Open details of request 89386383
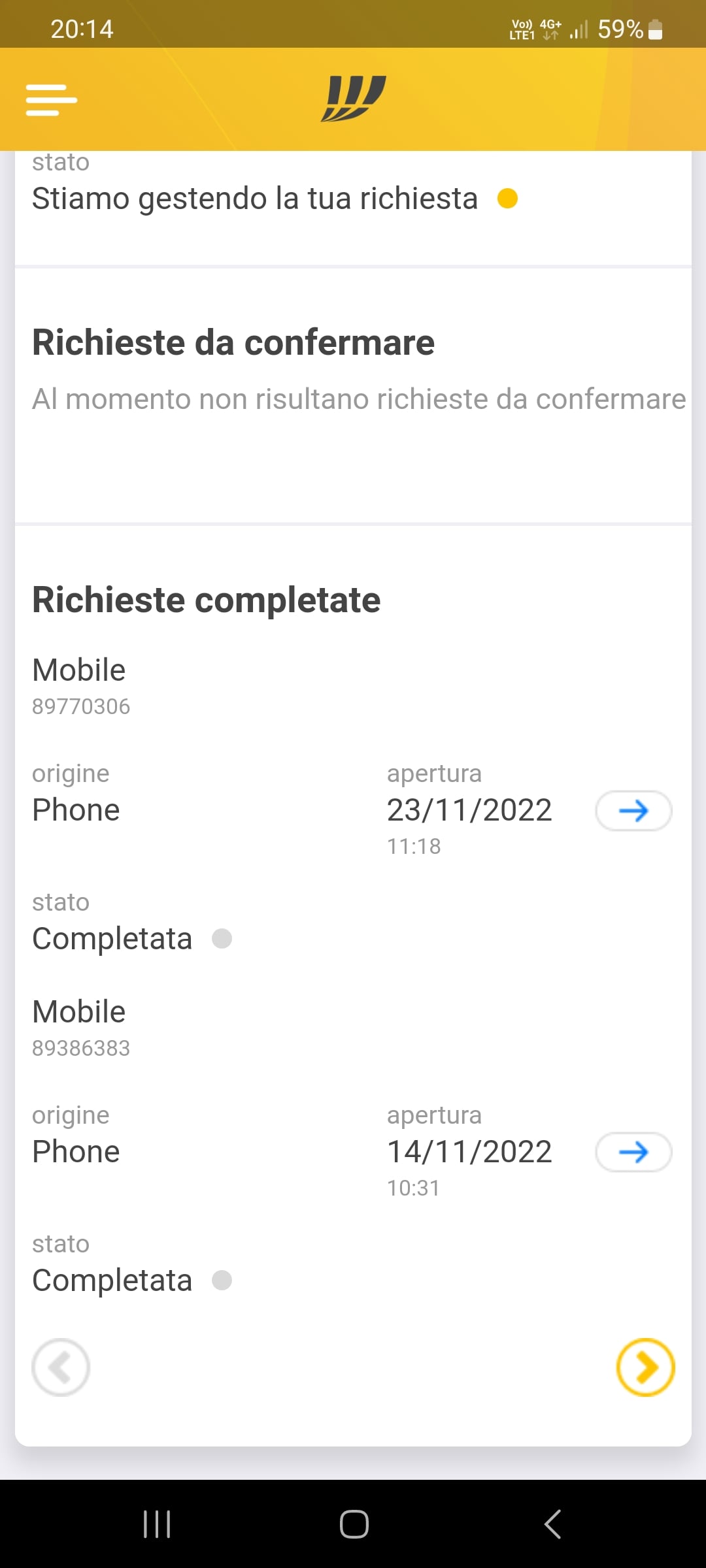Image resolution: width=706 pixels, height=1568 pixels. coord(633,1152)
